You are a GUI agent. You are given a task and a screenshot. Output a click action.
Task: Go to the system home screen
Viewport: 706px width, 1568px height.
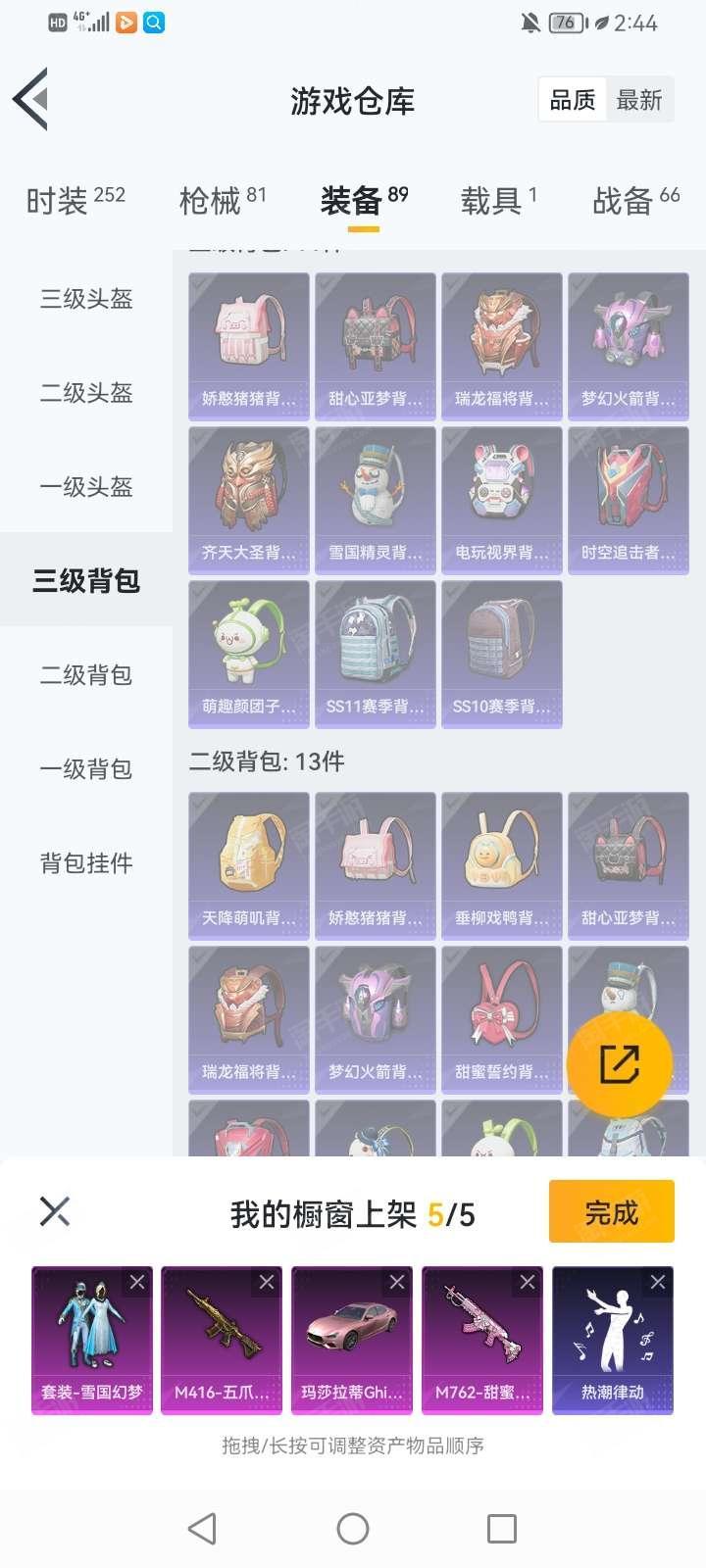[x=353, y=1528]
